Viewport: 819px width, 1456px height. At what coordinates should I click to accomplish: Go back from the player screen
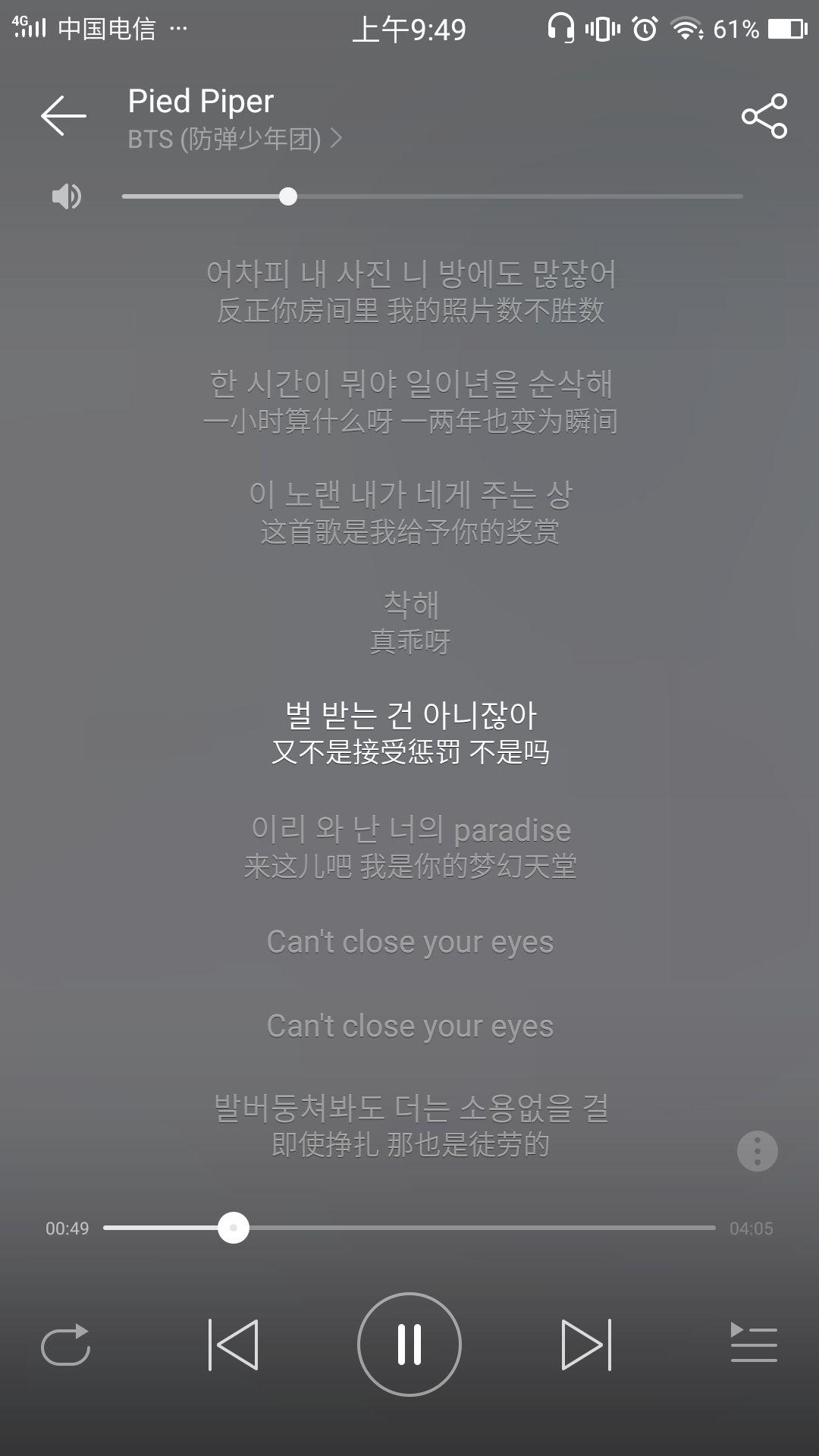tap(64, 116)
